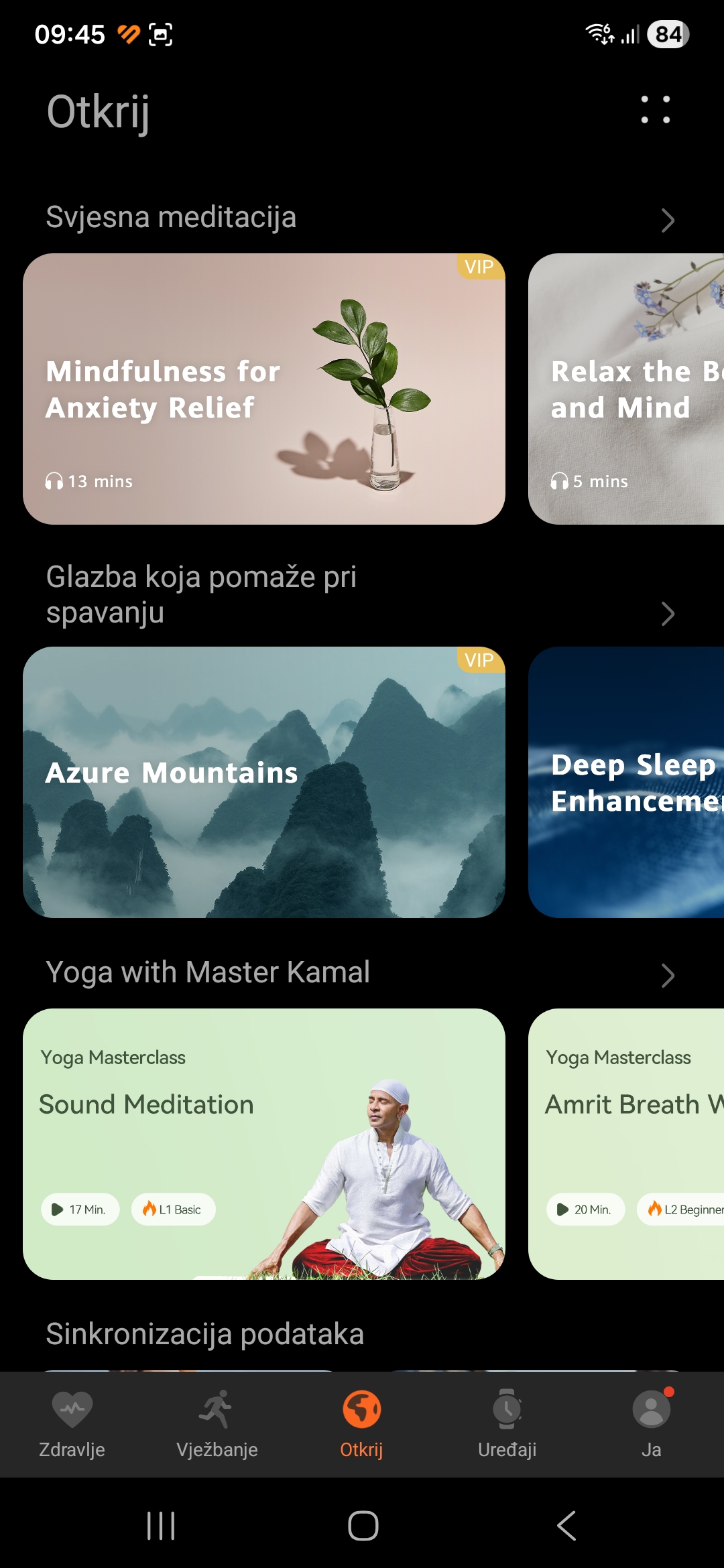Tap the system back button
This screenshot has width=724, height=1568.
[x=566, y=1526]
